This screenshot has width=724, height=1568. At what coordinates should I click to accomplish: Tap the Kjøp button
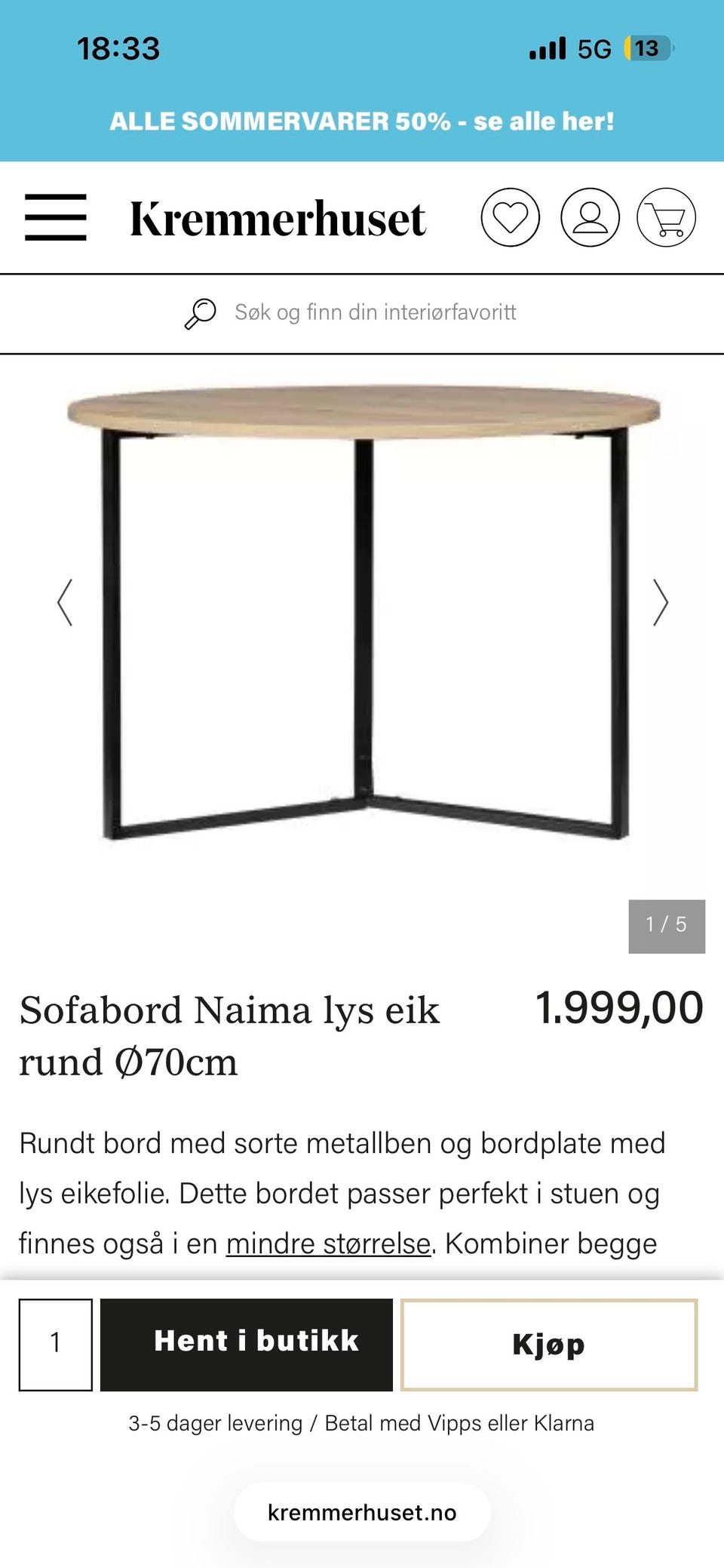(549, 1345)
